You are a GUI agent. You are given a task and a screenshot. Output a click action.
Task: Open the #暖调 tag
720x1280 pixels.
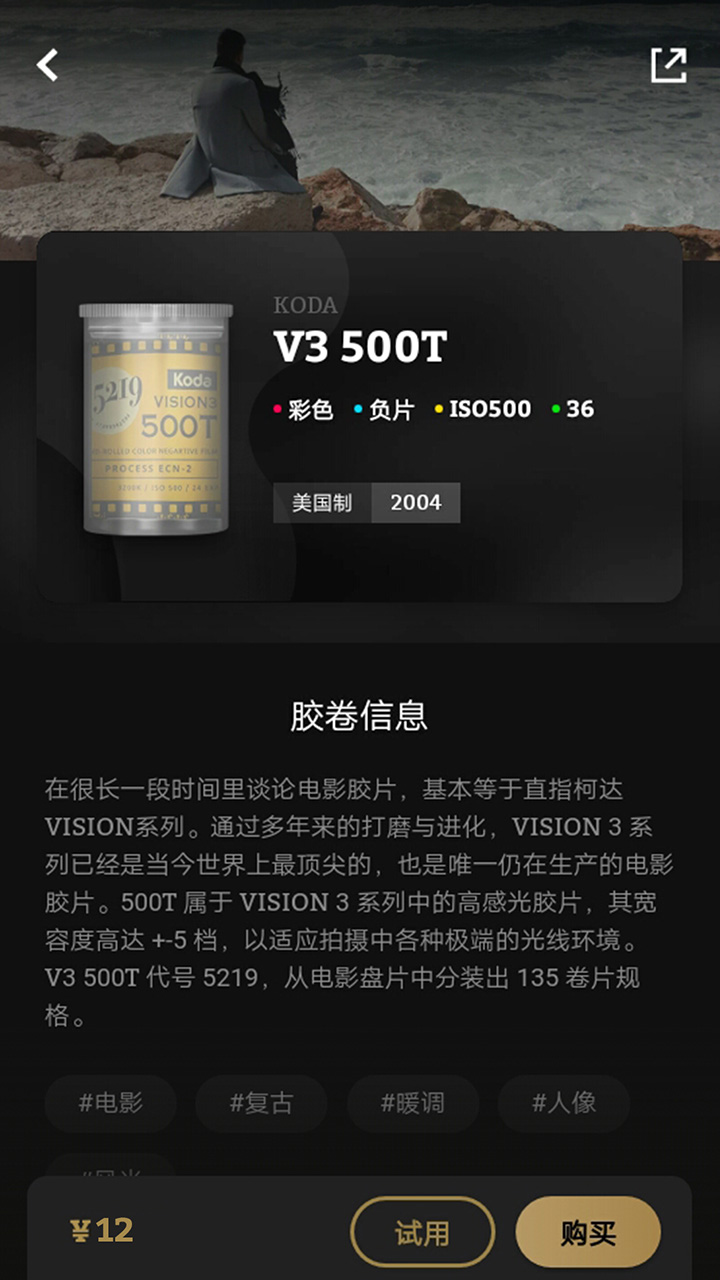pos(412,1103)
